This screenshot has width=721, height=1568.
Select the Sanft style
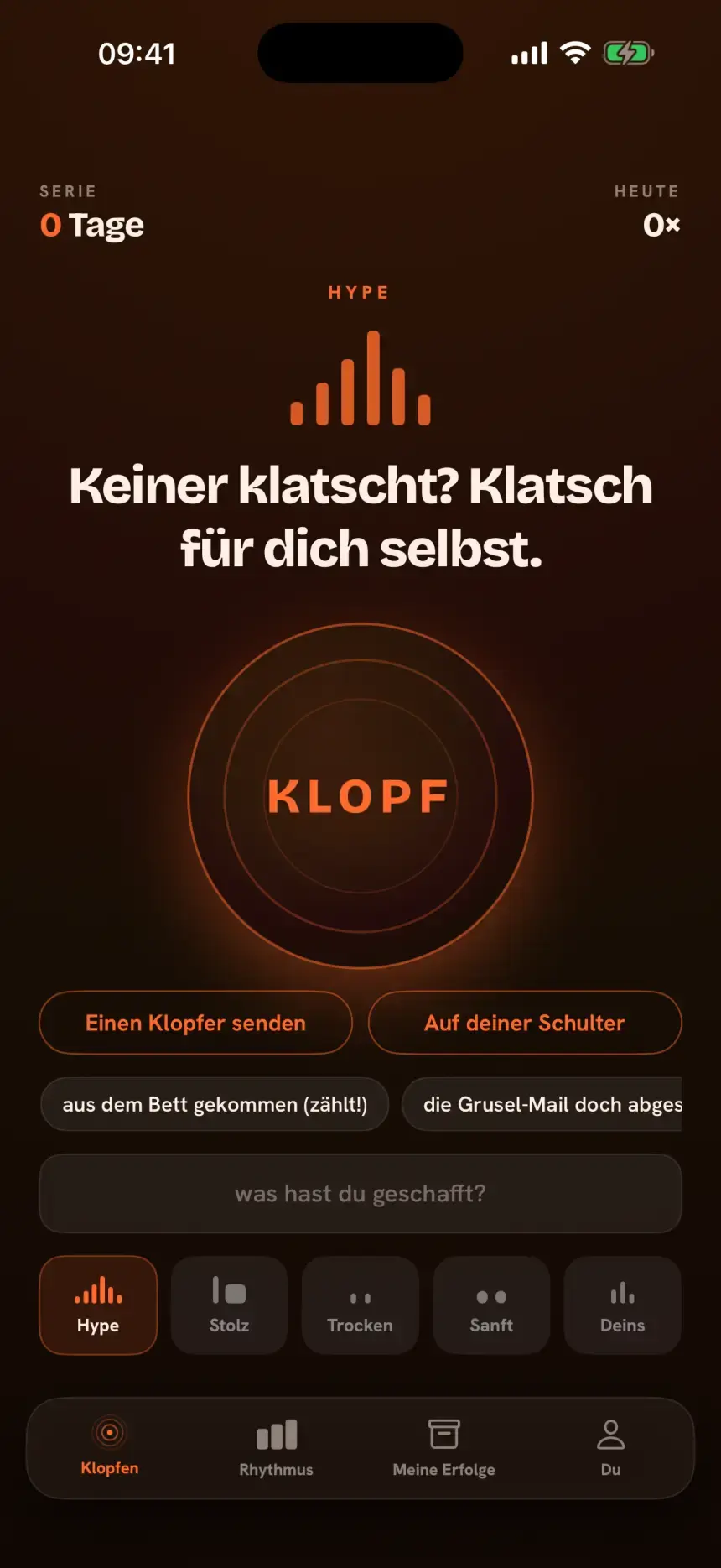coord(491,1305)
